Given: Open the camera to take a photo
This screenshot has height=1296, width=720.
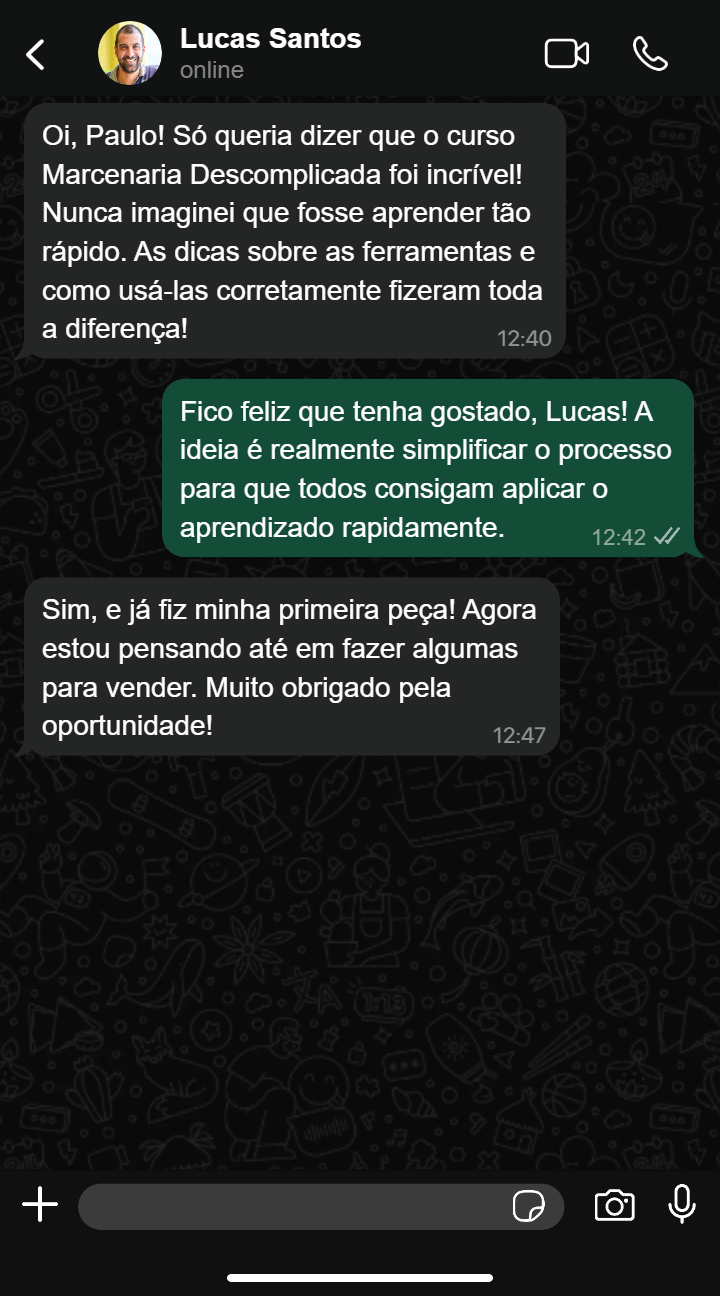Looking at the screenshot, I should pyautogui.click(x=614, y=1206).
